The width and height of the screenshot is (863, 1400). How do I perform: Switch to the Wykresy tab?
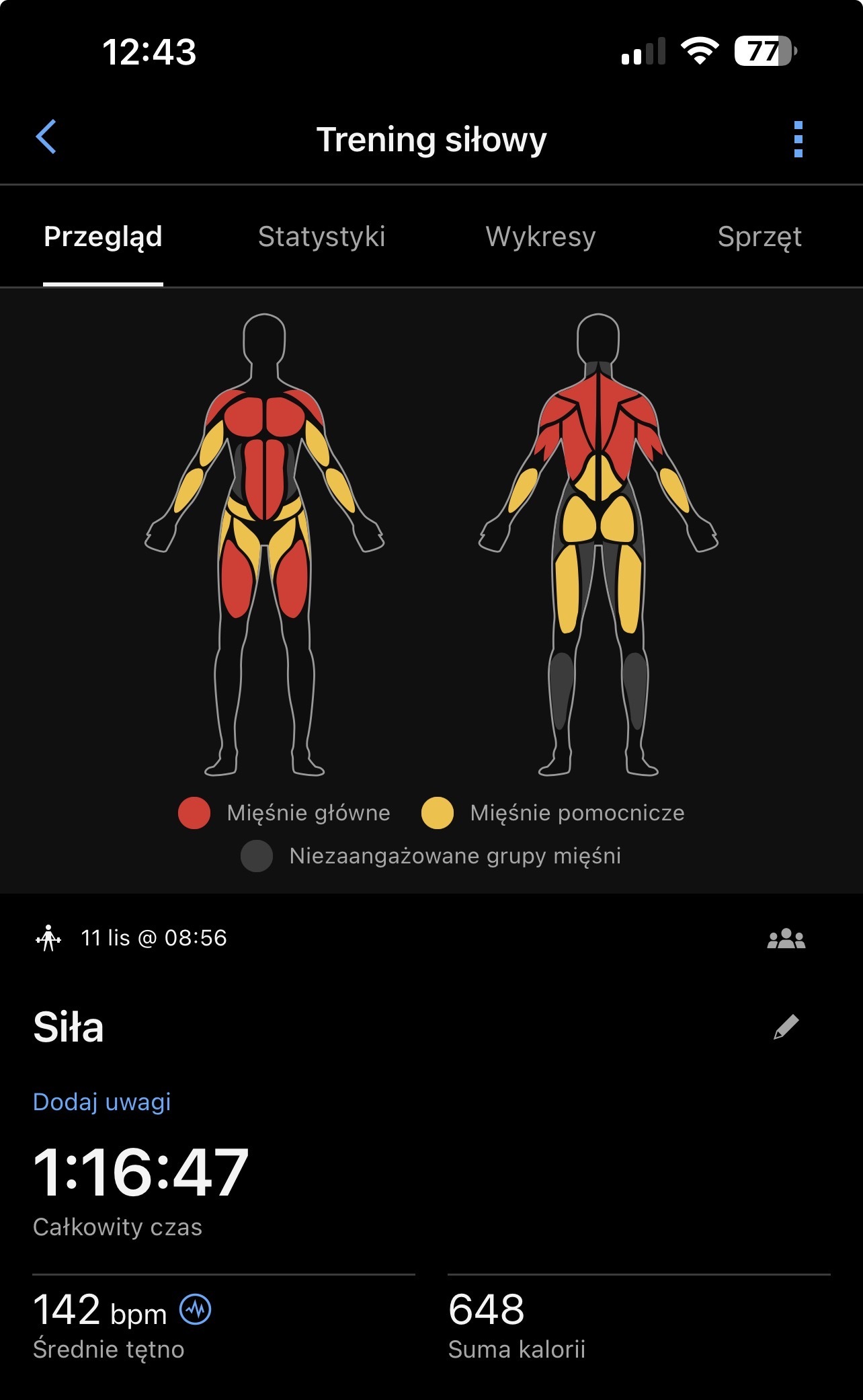[540, 237]
